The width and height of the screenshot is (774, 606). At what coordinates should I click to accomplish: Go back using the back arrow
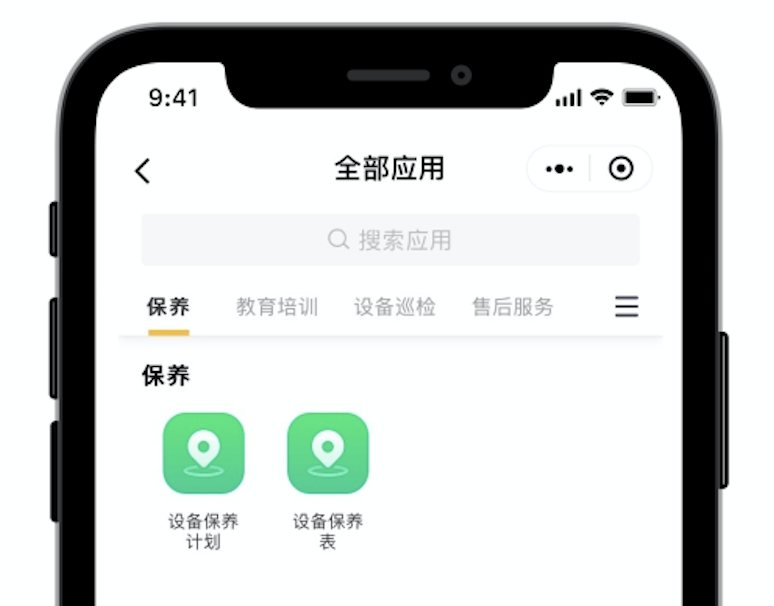(x=143, y=171)
